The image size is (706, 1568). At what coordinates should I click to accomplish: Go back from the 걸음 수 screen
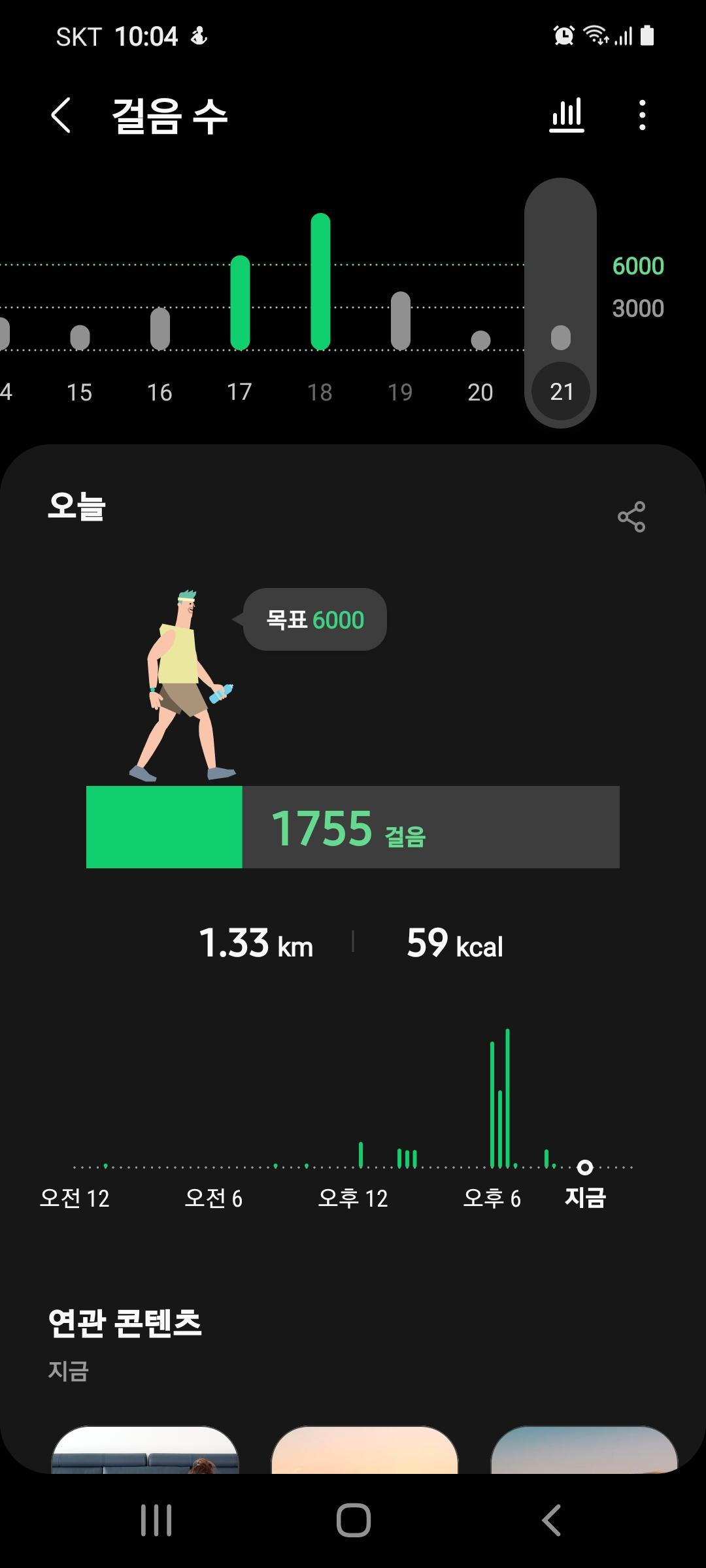tap(61, 116)
